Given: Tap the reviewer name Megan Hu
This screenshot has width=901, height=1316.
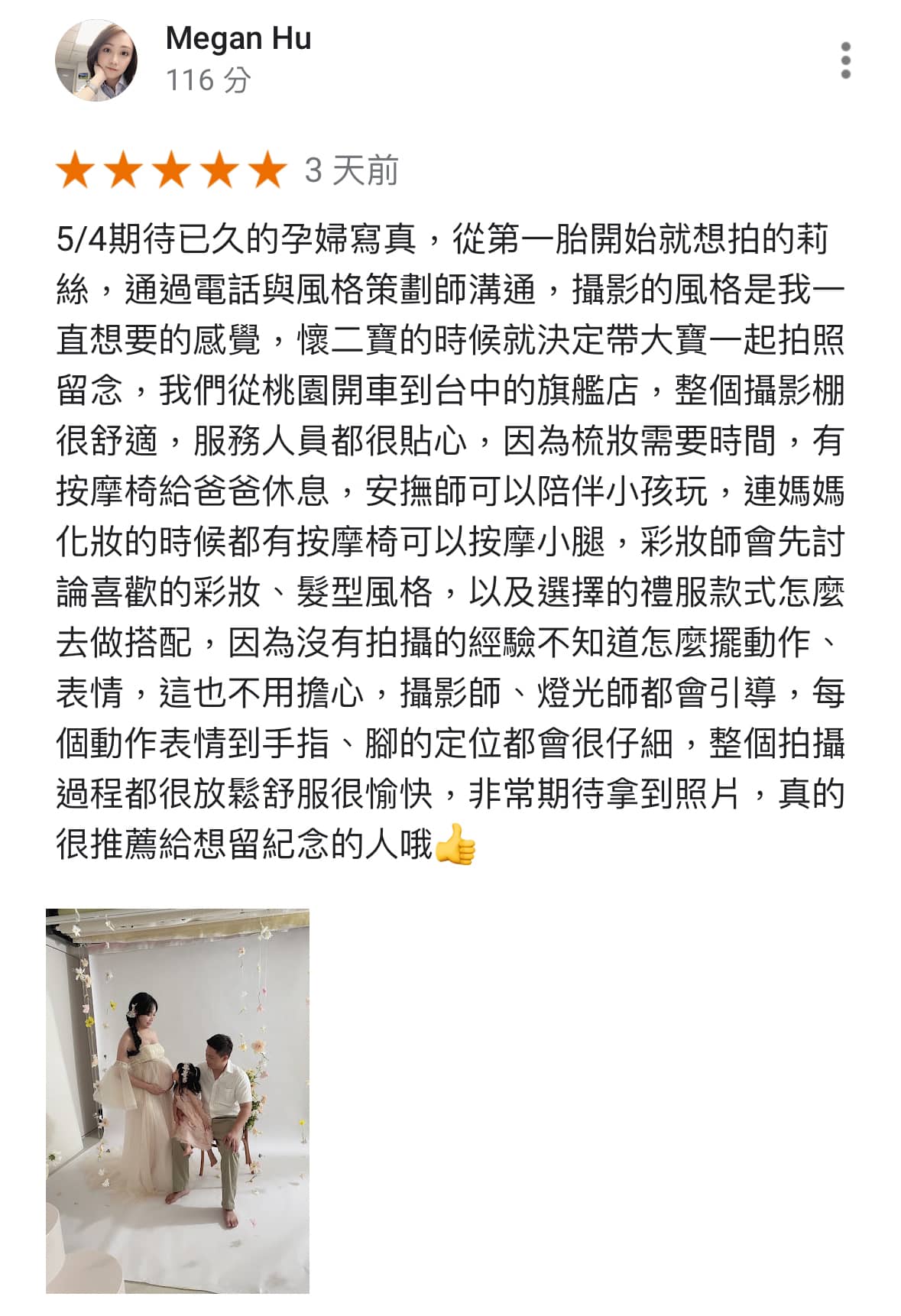Looking at the screenshot, I should 238,38.
